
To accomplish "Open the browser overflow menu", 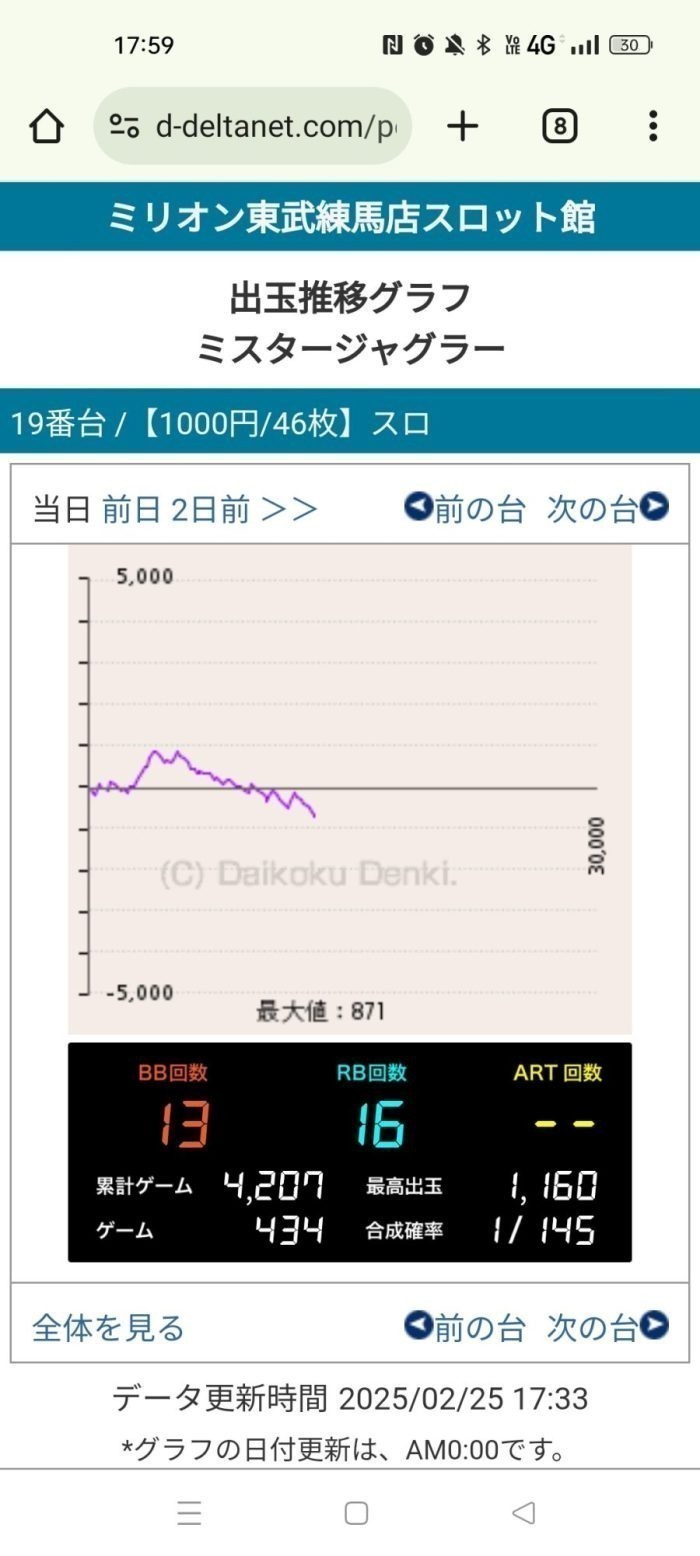I will pos(652,127).
